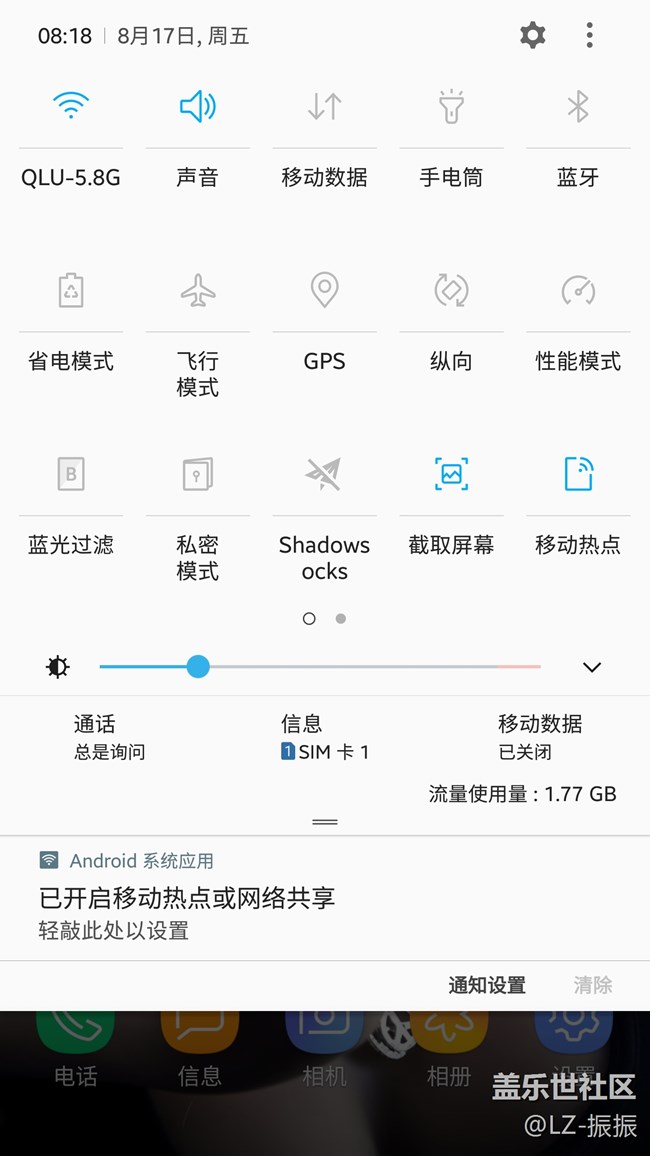Viewport: 650px width, 1156px height.
Task: Expand brightness options with the chevron
Action: click(592, 667)
